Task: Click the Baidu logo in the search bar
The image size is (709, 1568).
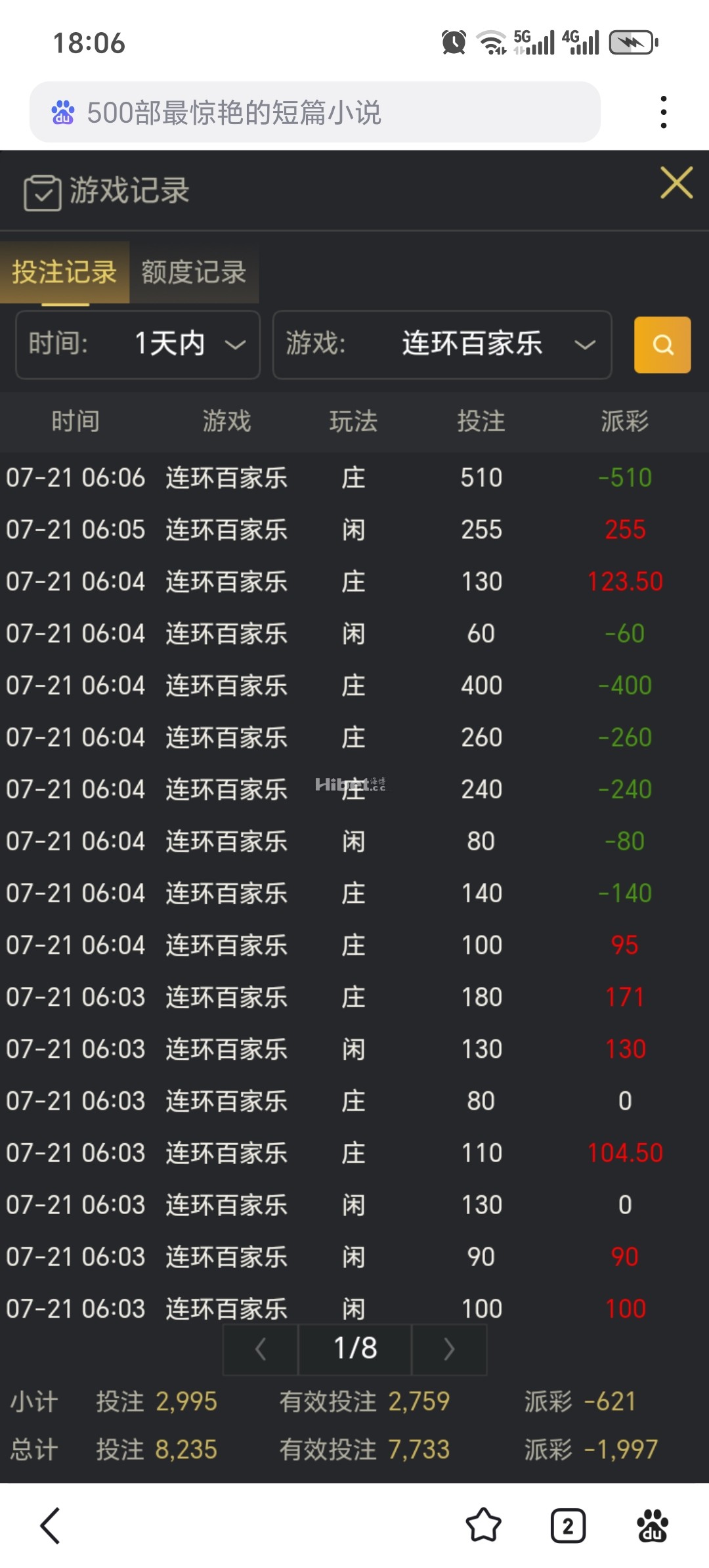Action: (62, 113)
